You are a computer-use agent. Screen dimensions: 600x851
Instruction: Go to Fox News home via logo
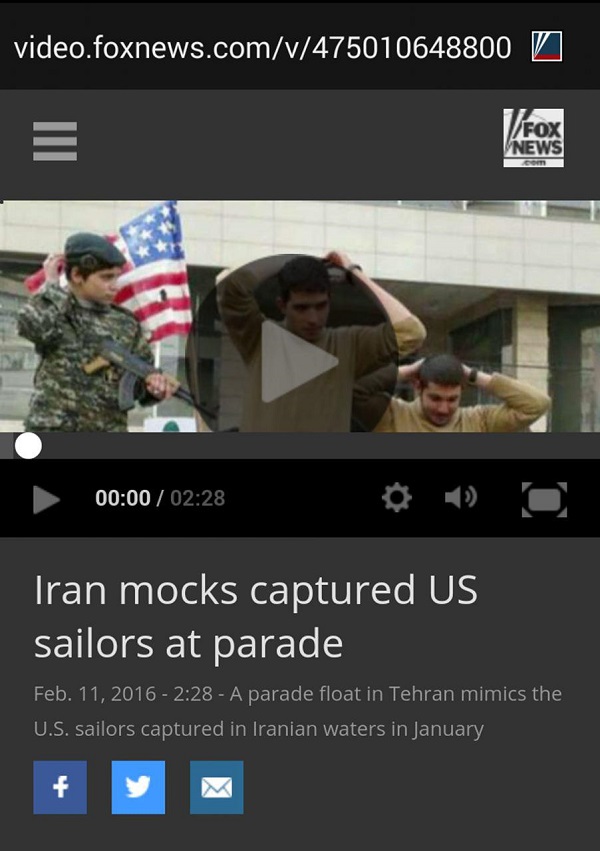tap(533, 138)
